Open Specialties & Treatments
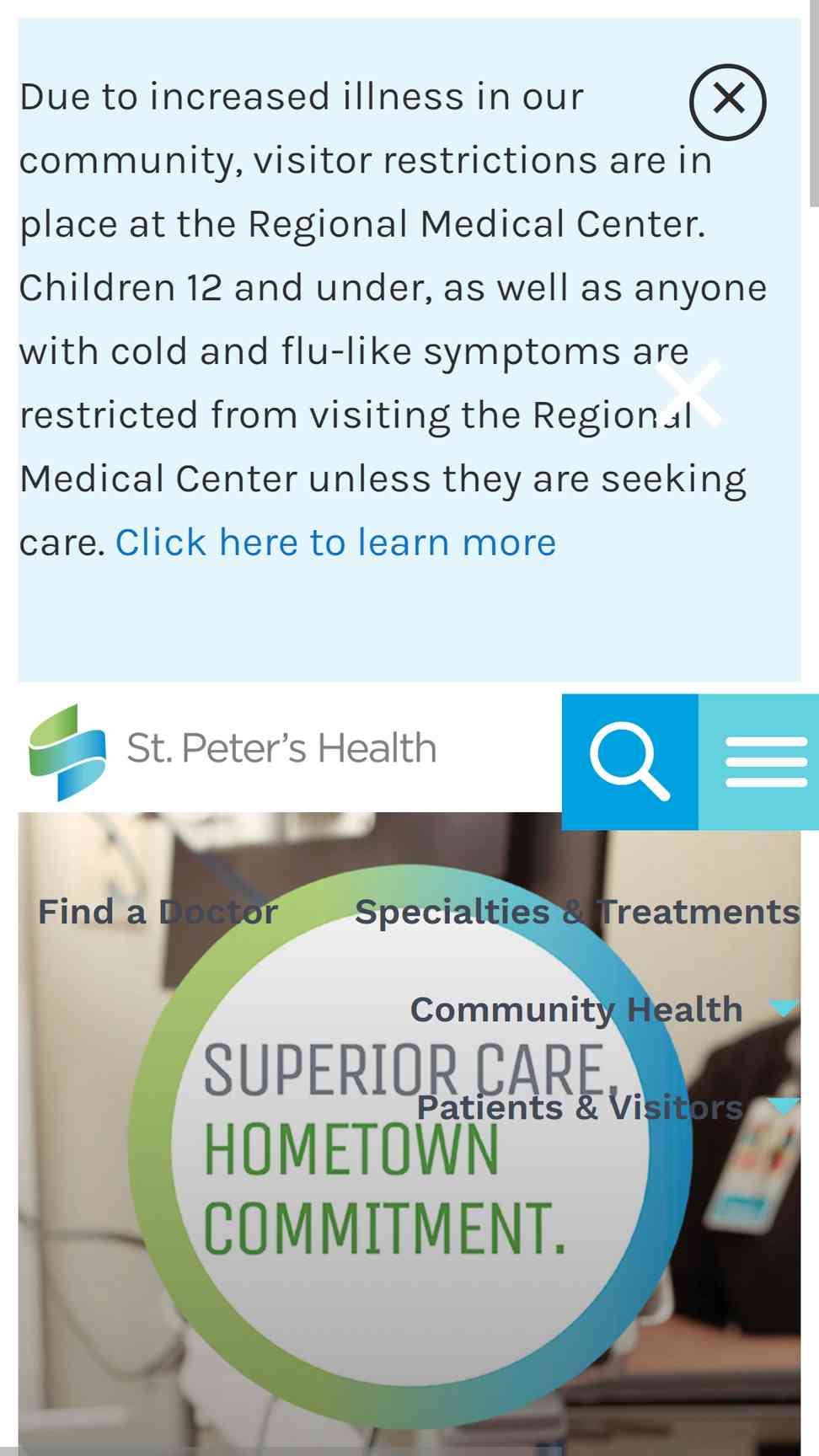819x1456 pixels. tap(577, 912)
